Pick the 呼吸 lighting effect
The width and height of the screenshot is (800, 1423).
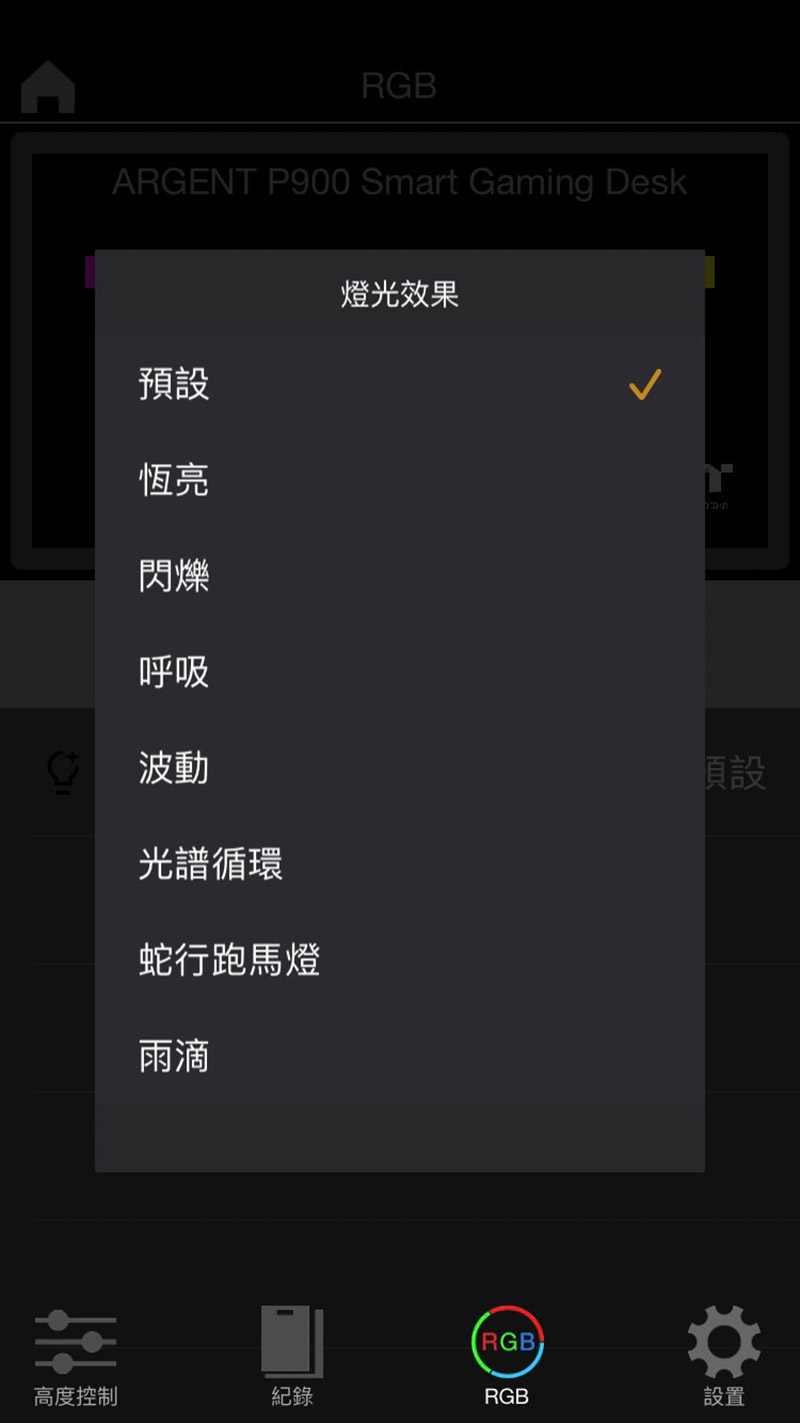pyautogui.click(x=399, y=672)
